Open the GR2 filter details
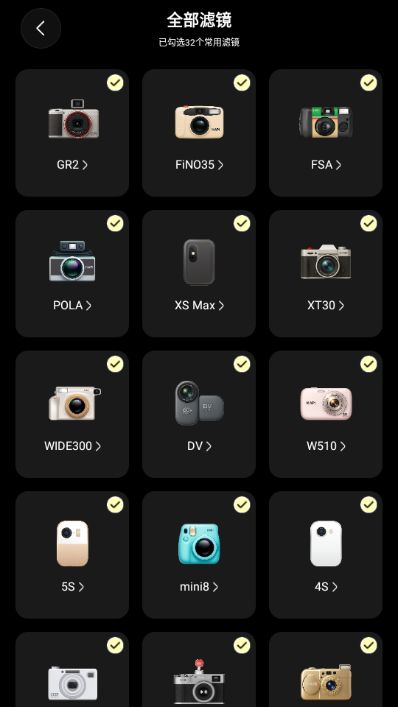Screen dimensions: 398x707 (72, 165)
